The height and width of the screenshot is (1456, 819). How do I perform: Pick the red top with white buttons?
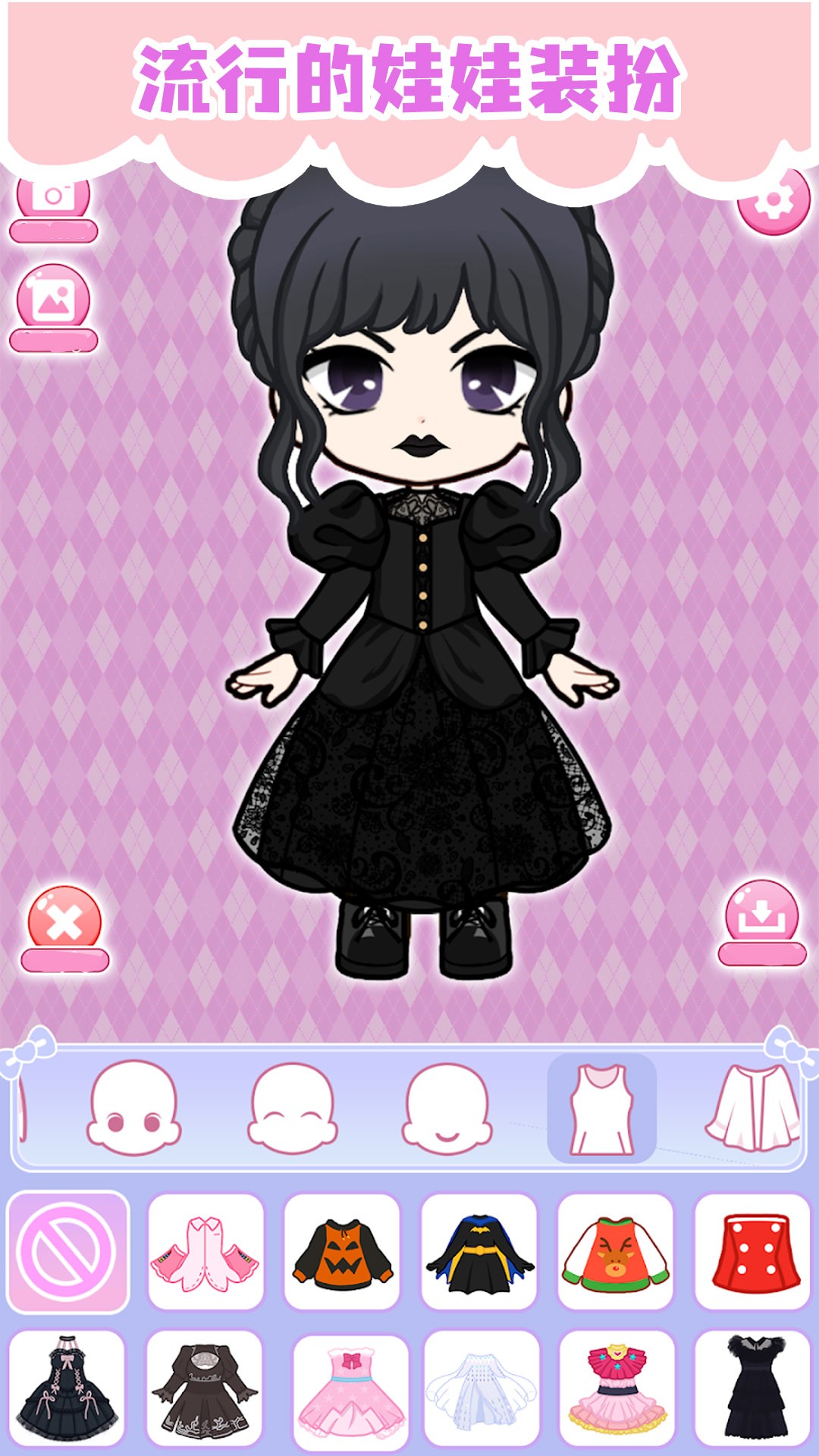(x=753, y=1252)
